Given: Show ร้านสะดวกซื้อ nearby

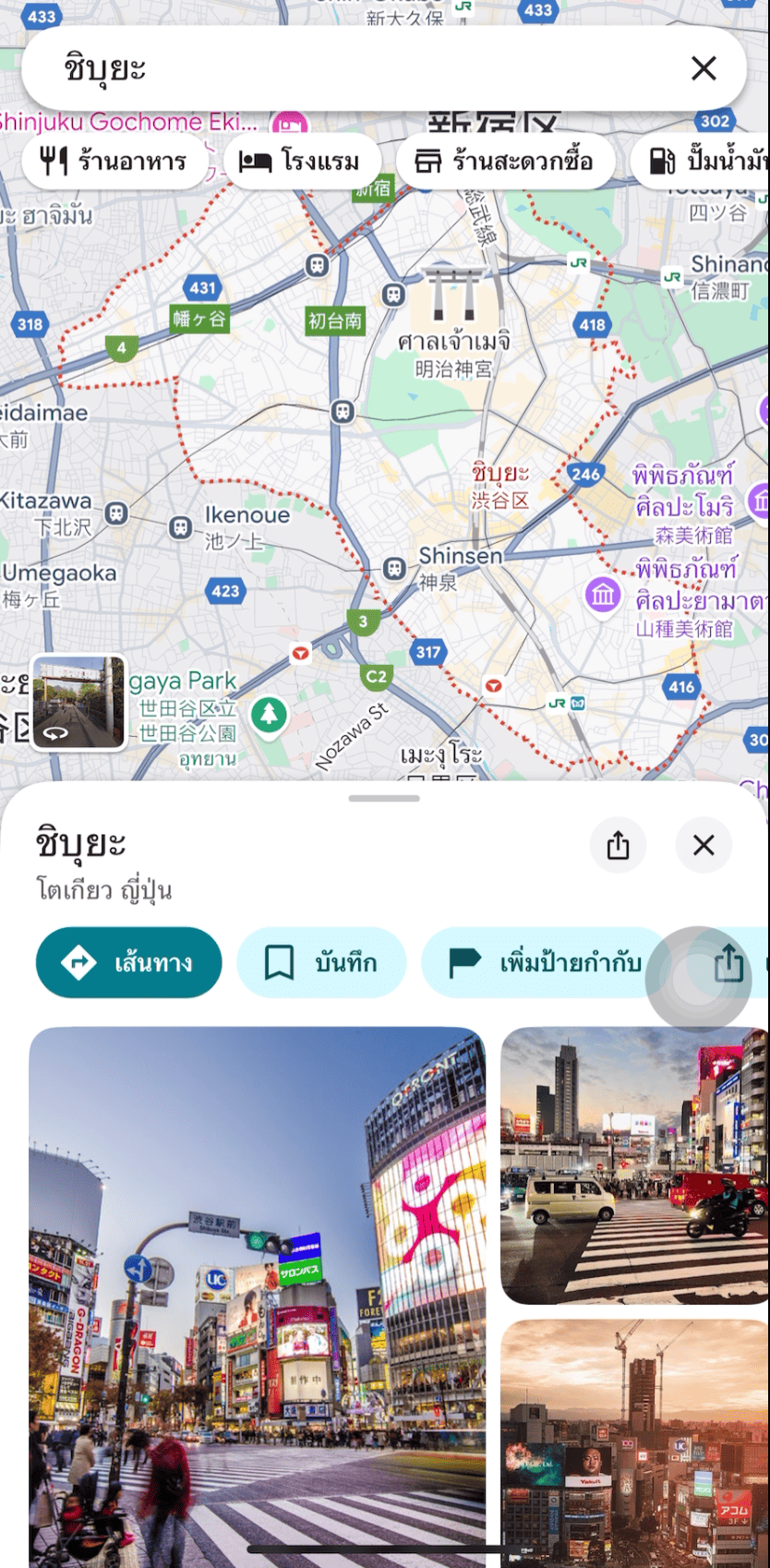Looking at the screenshot, I should coord(504,162).
